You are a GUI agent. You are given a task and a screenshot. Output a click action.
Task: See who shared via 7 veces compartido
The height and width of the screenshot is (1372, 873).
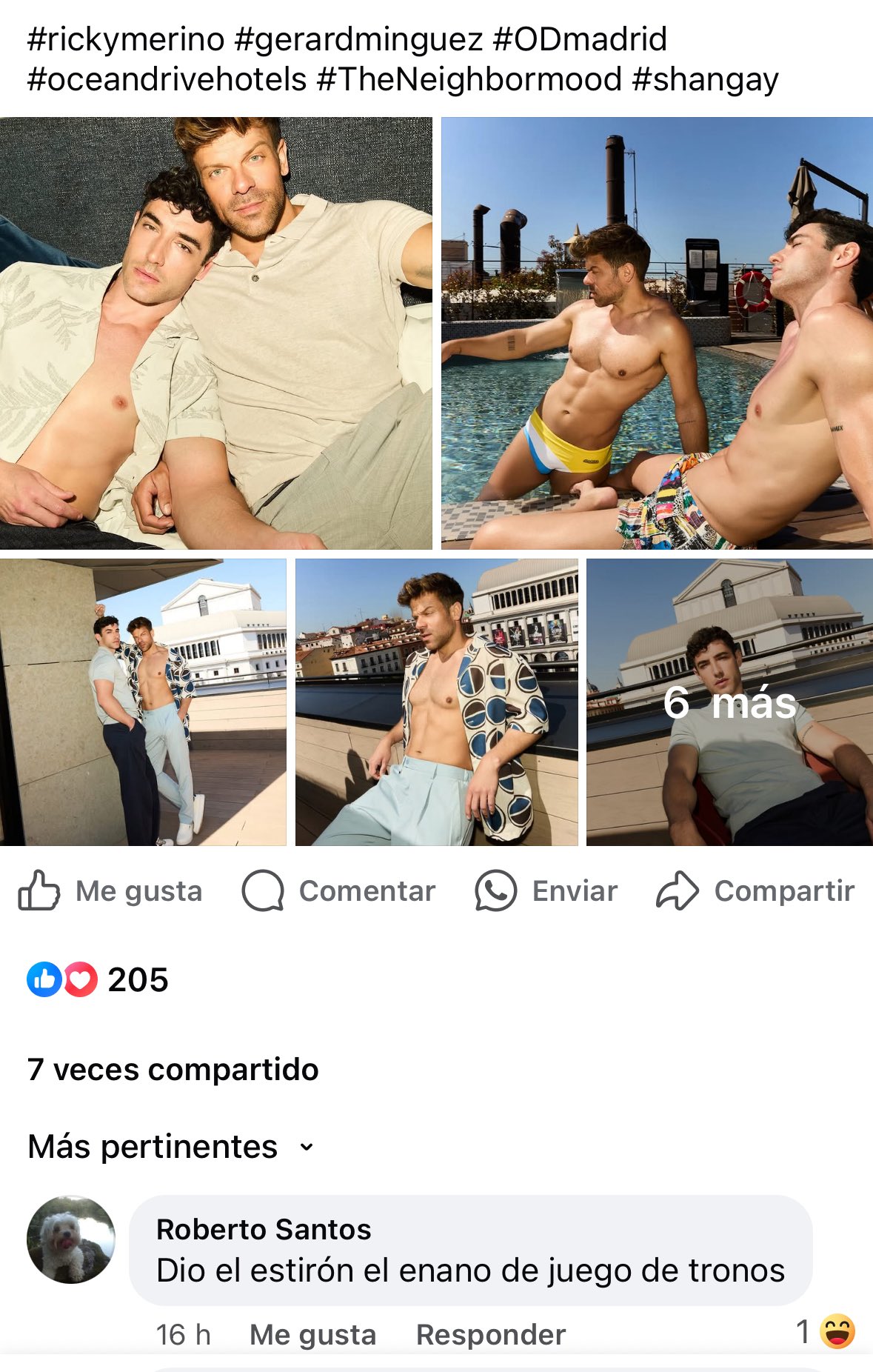coord(173,1069)
